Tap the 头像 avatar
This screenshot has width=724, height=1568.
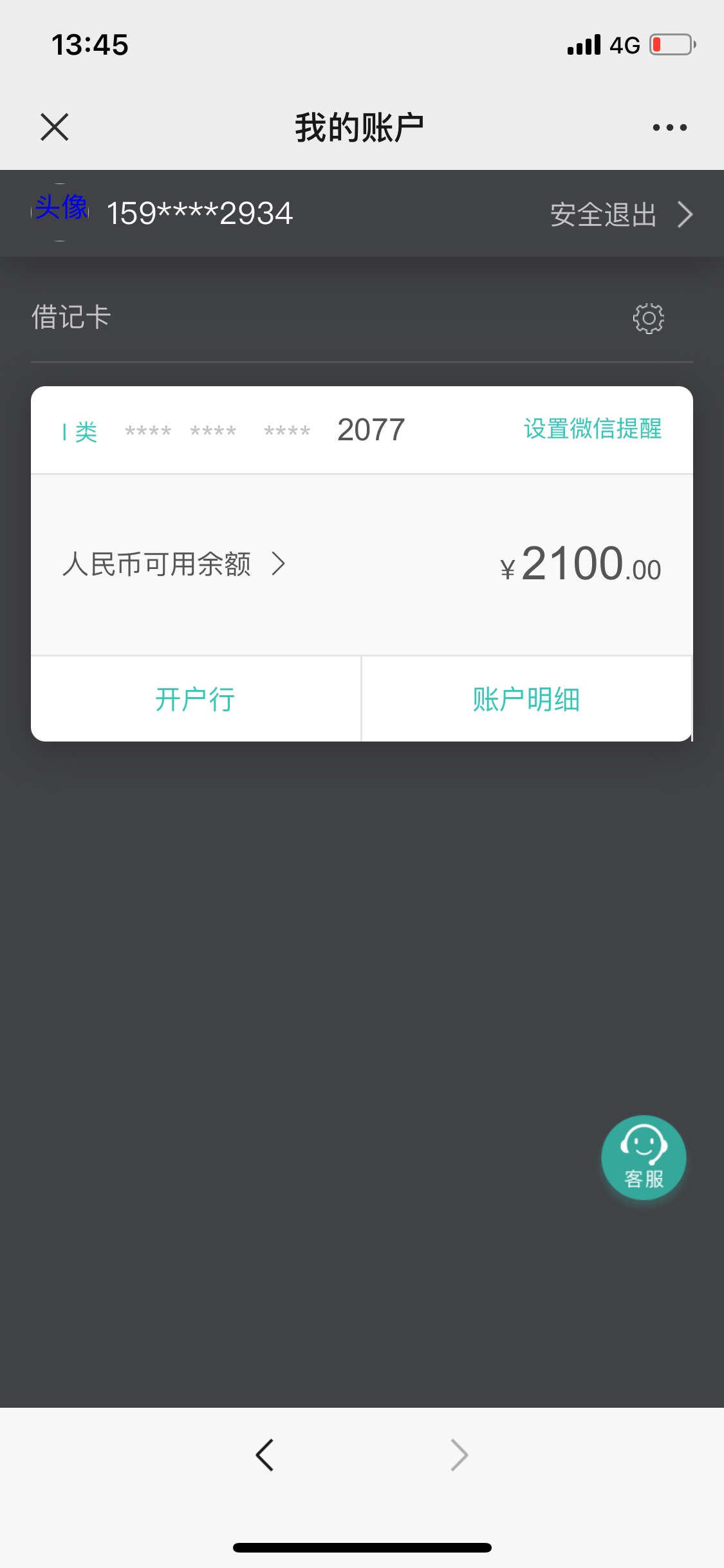tap(60, 212)
